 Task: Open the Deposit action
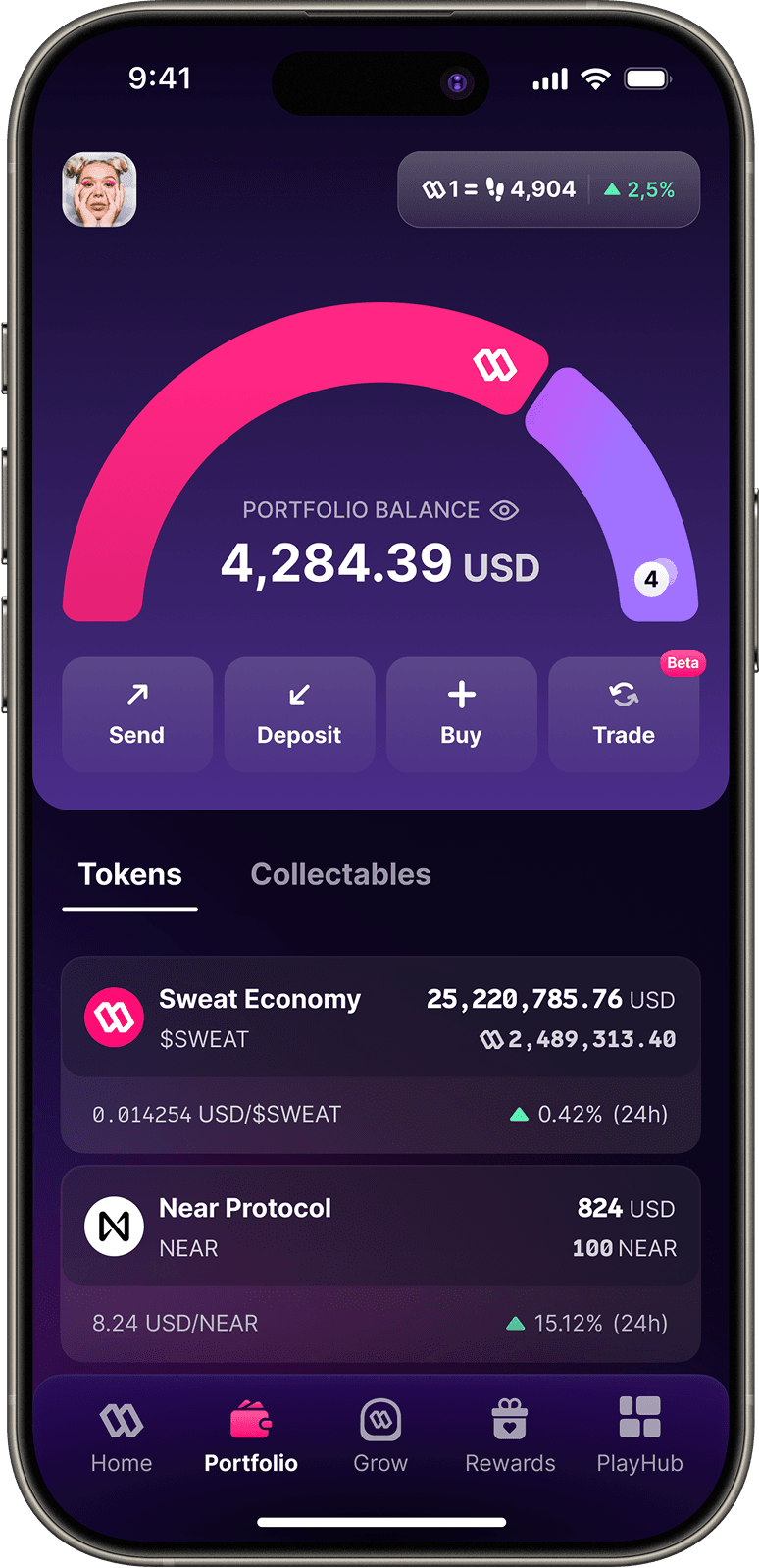[299, 714]
